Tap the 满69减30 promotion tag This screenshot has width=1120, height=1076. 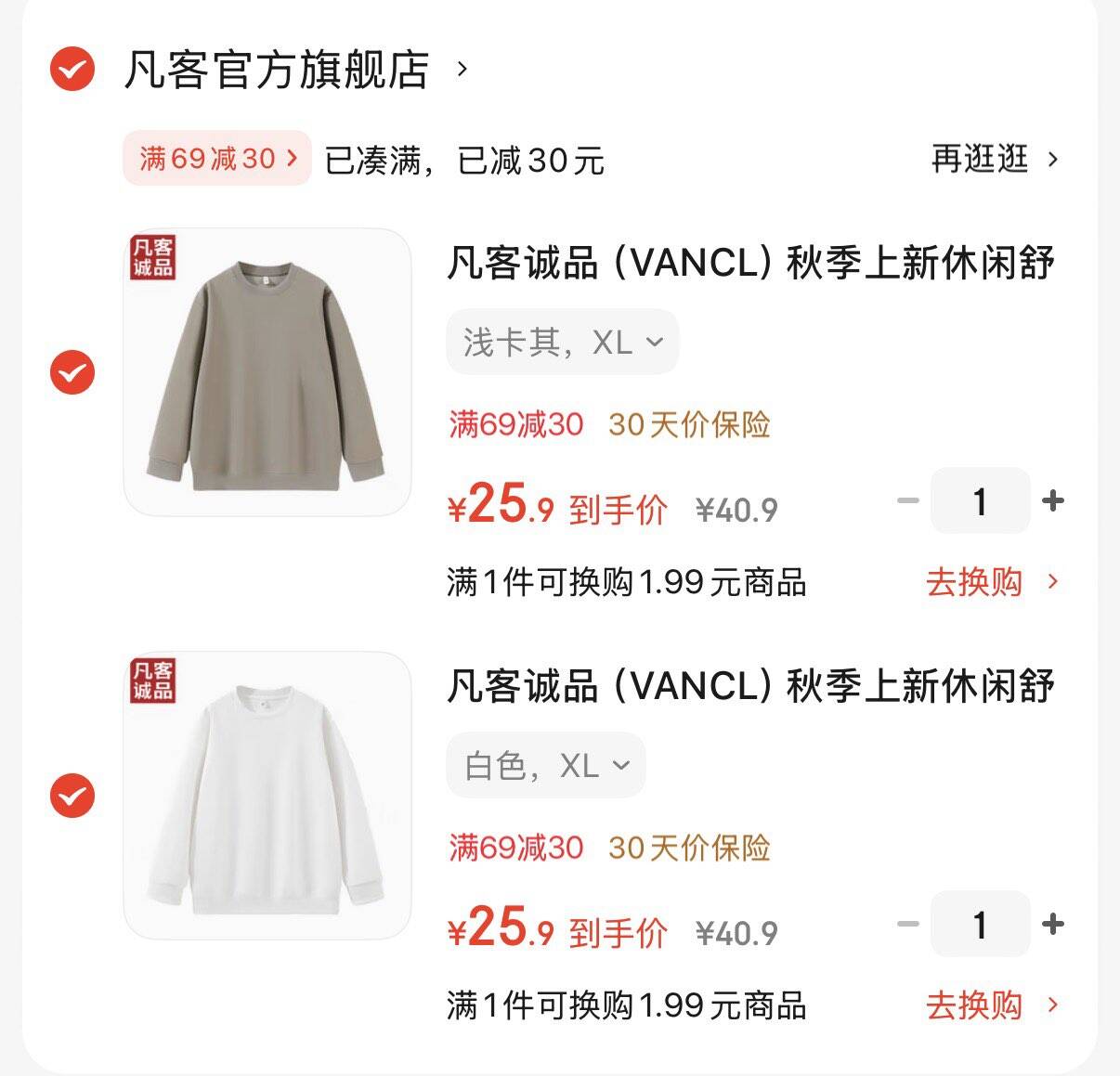tap(217, 159)
